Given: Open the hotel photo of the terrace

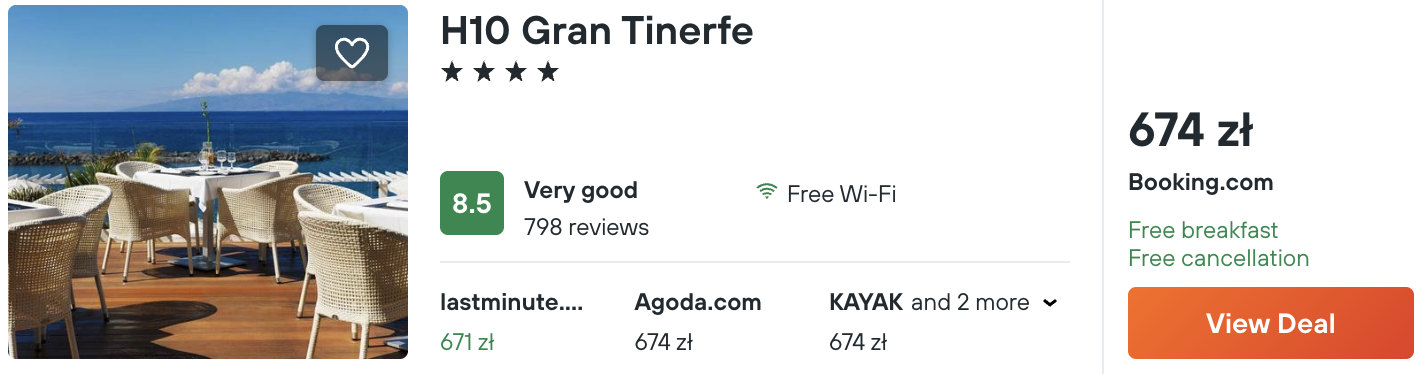Looking at the screenshot, I should point(208,182).
